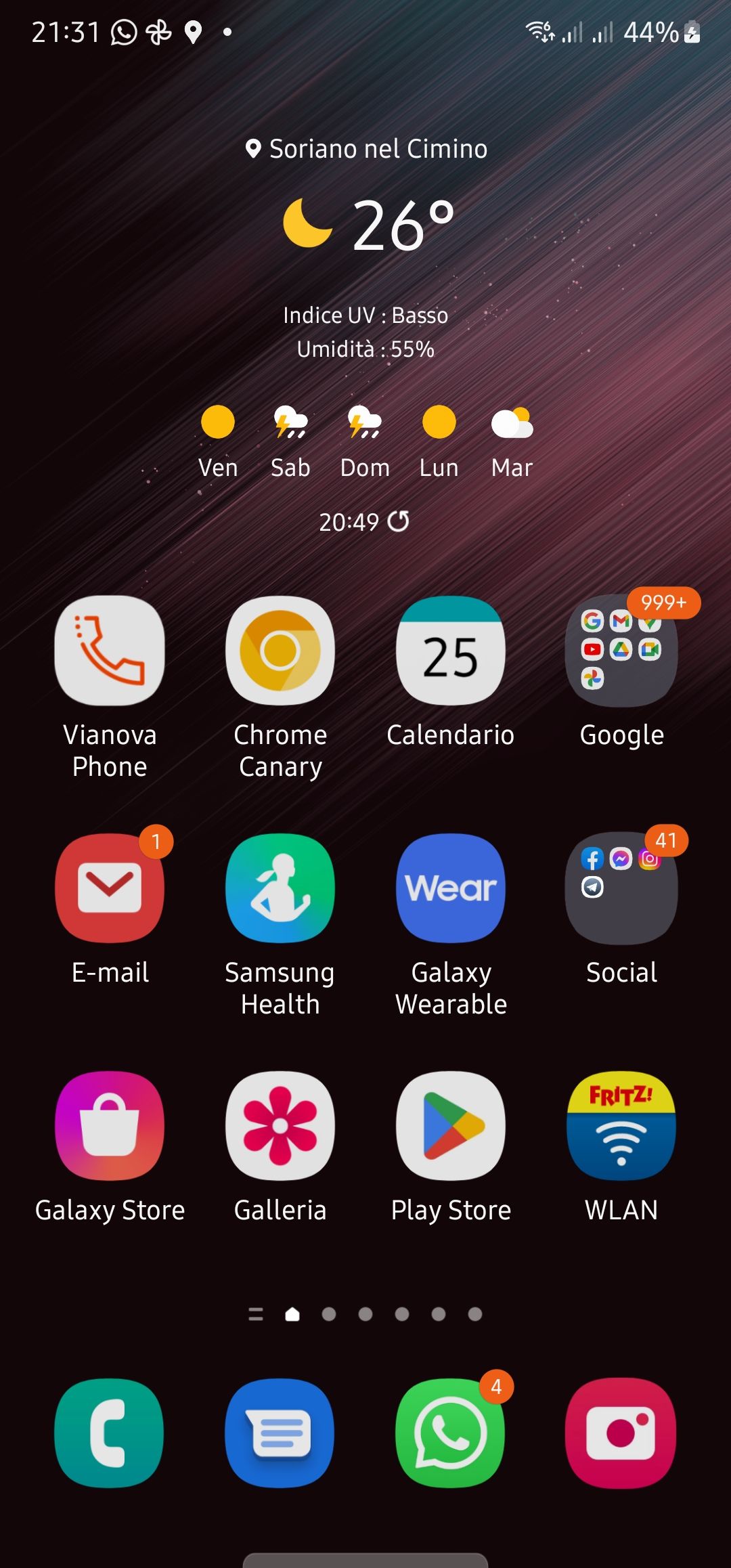The width and height of the screenshot is (731, 1568).
Task: Open Vianova Phone app
Action: click(110, 651)
